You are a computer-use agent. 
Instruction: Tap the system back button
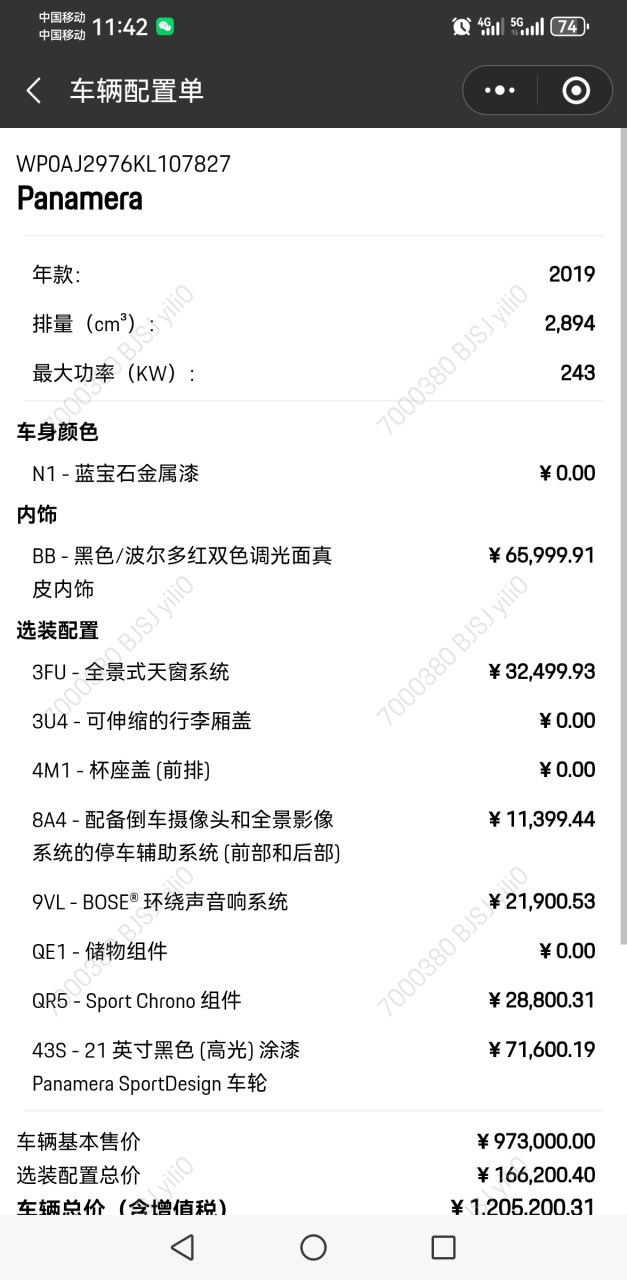[182, 1247]
